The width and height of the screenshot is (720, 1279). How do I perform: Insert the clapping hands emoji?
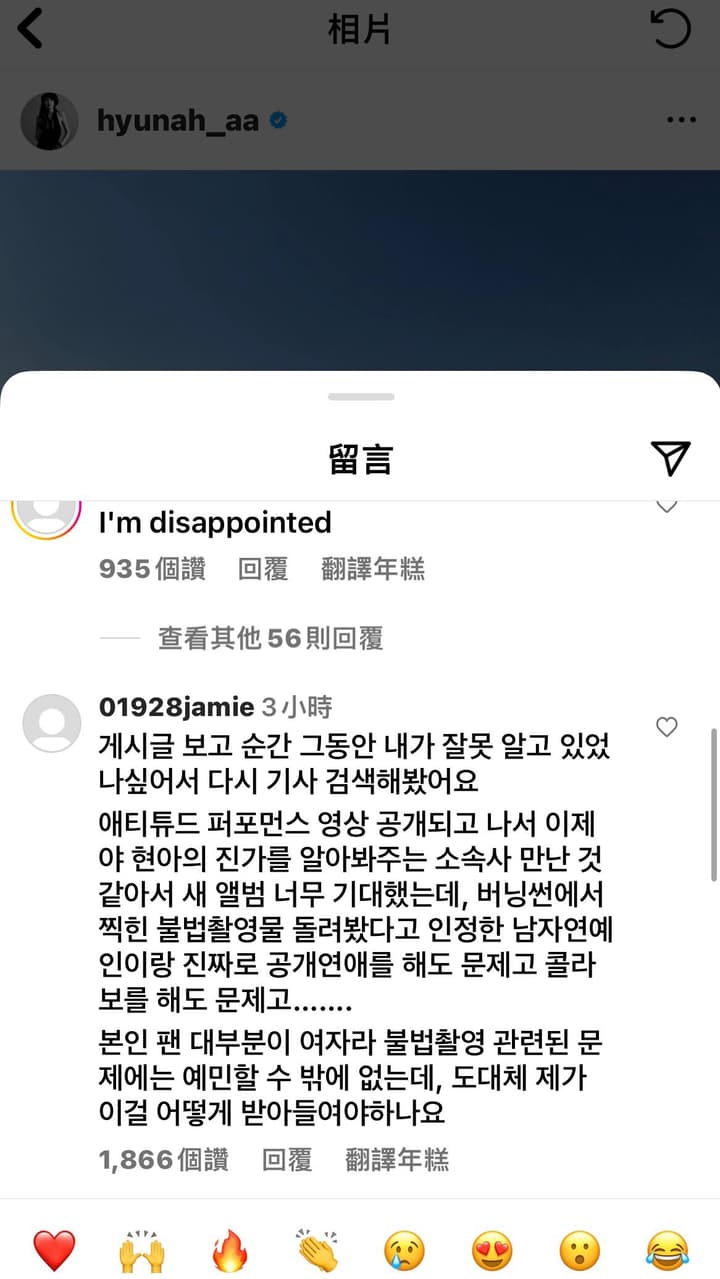tap(317, 1250)
